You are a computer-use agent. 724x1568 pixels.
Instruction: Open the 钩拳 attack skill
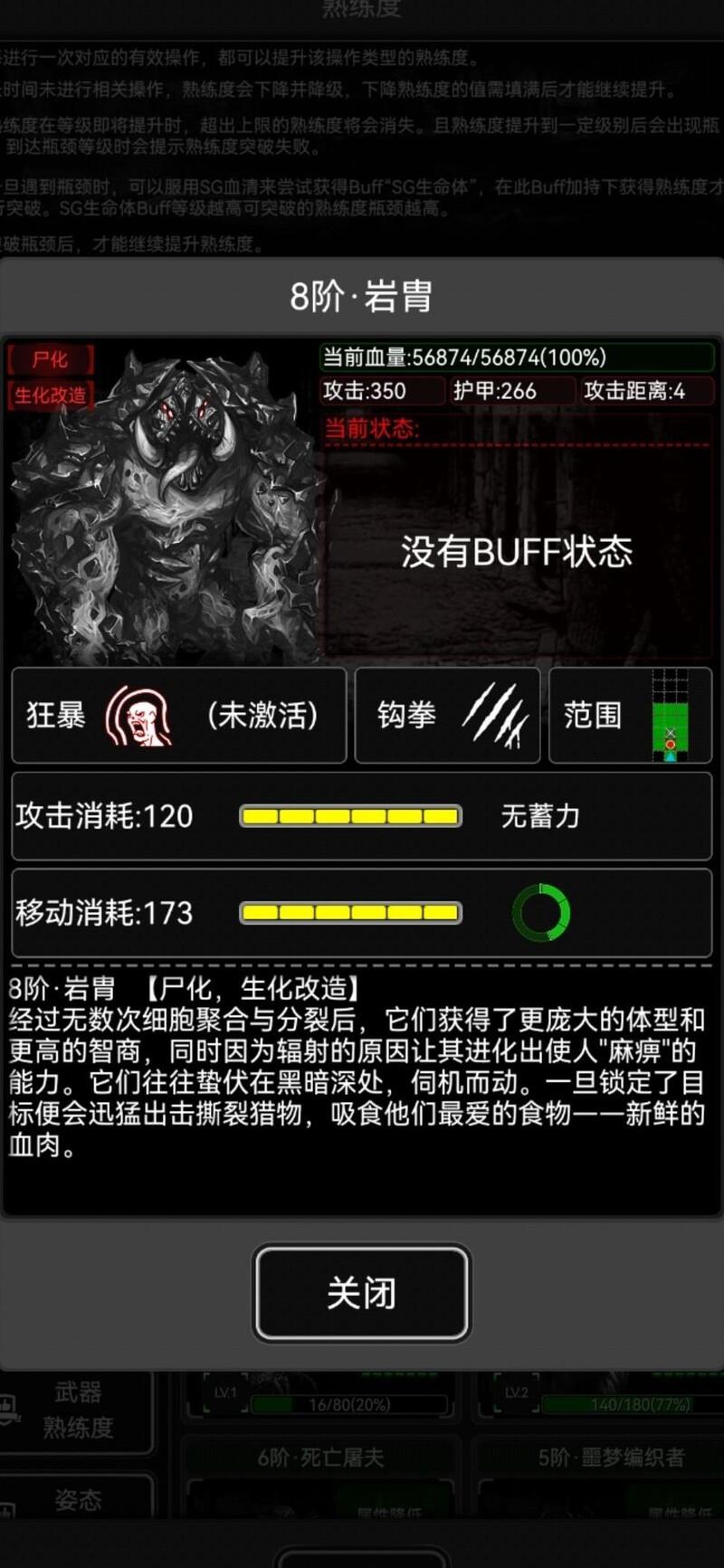coord(447,716)
